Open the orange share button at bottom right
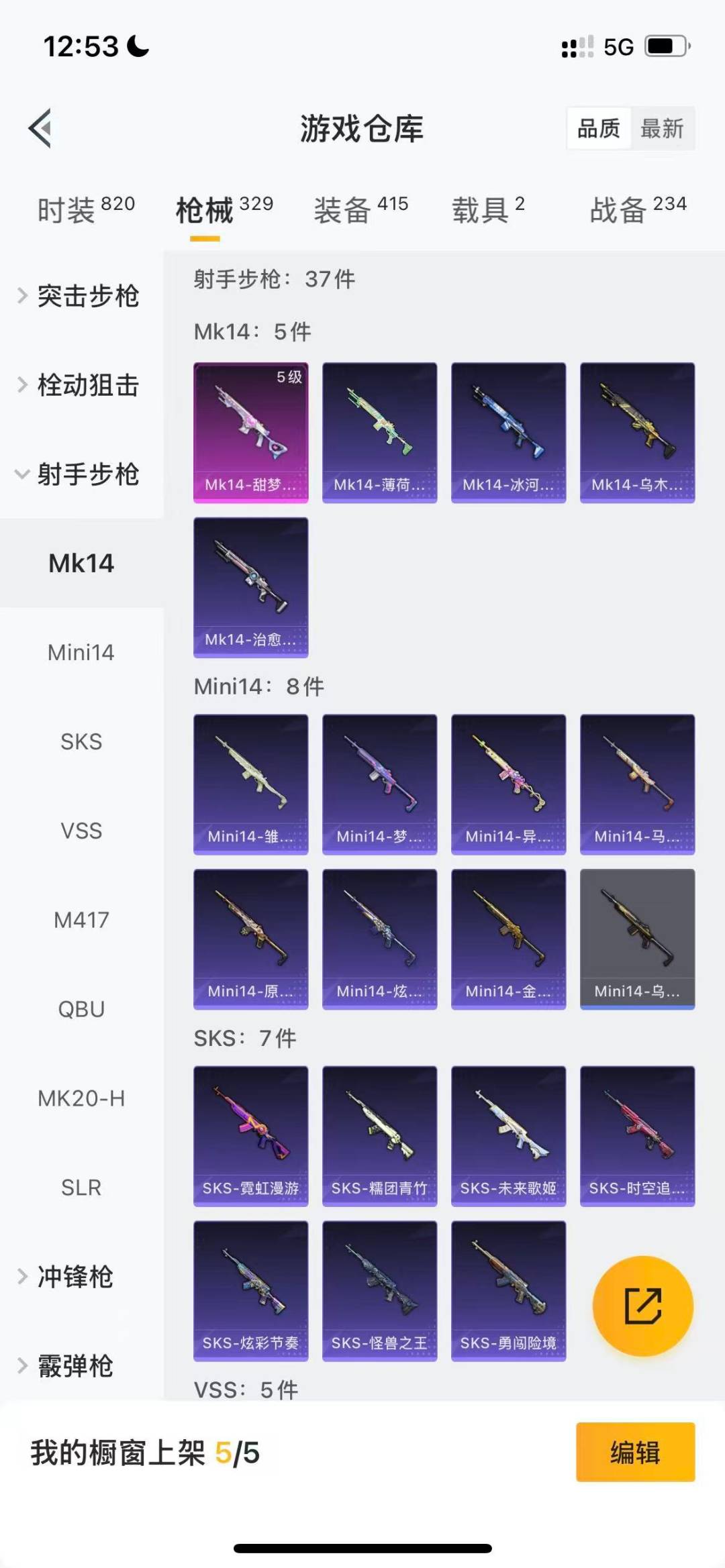Screen dimensions: 725x1568 click(642, 1306)
